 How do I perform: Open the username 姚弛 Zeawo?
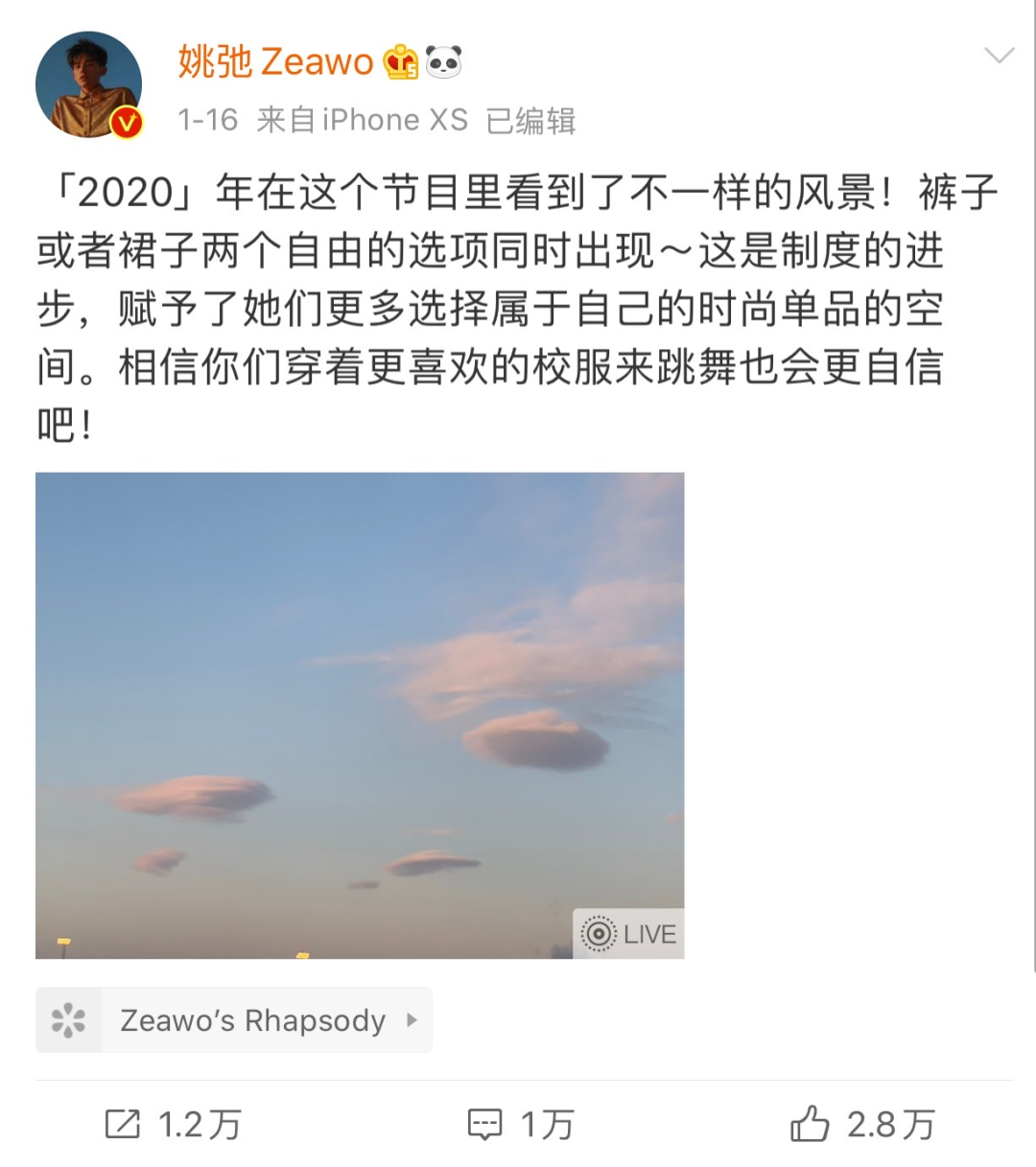click(x=274, y=62)
